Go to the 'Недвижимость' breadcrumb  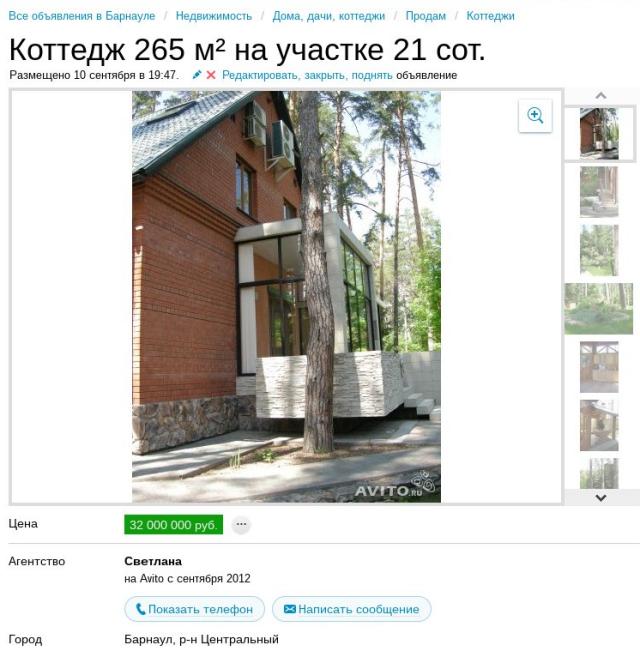coord(214,16)
